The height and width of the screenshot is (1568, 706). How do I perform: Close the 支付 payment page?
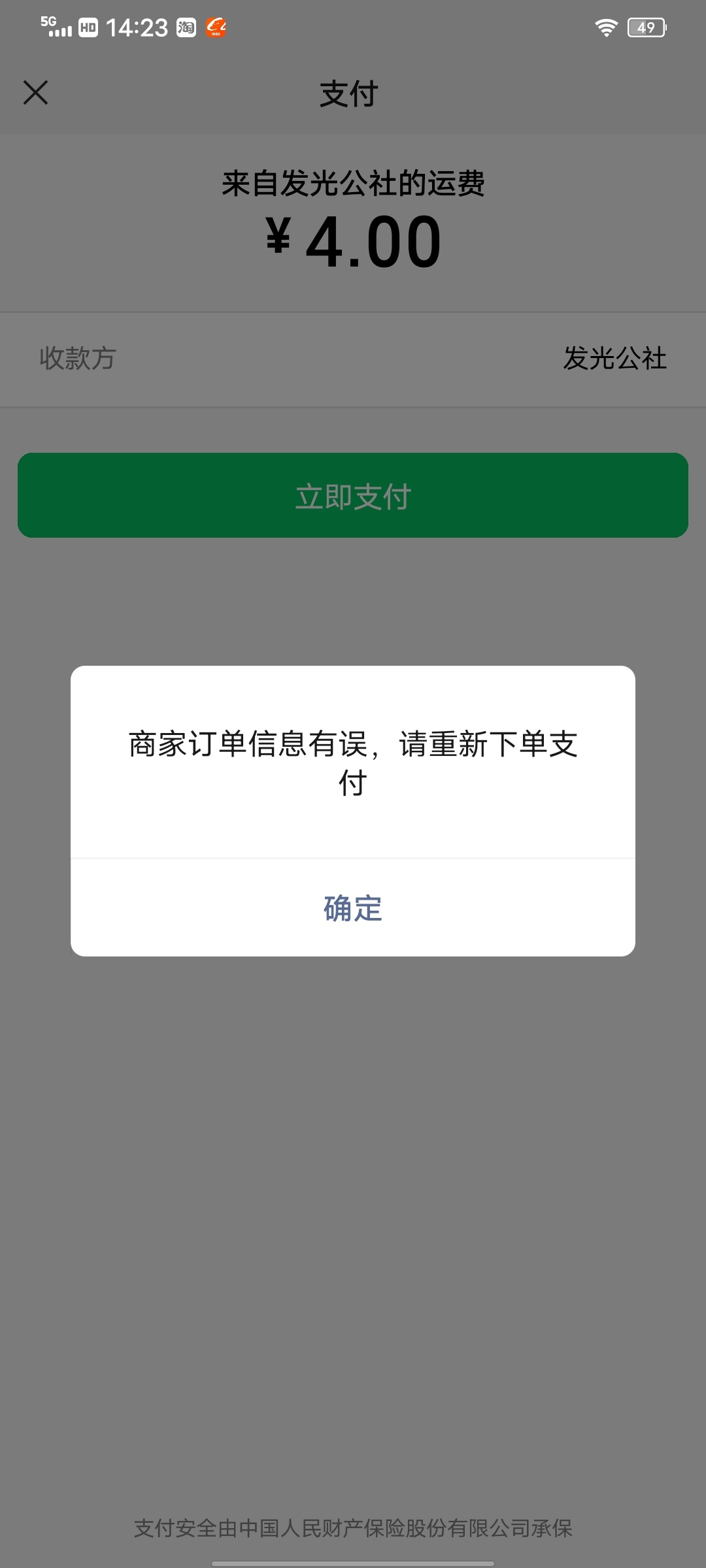(x=36, y=93)
